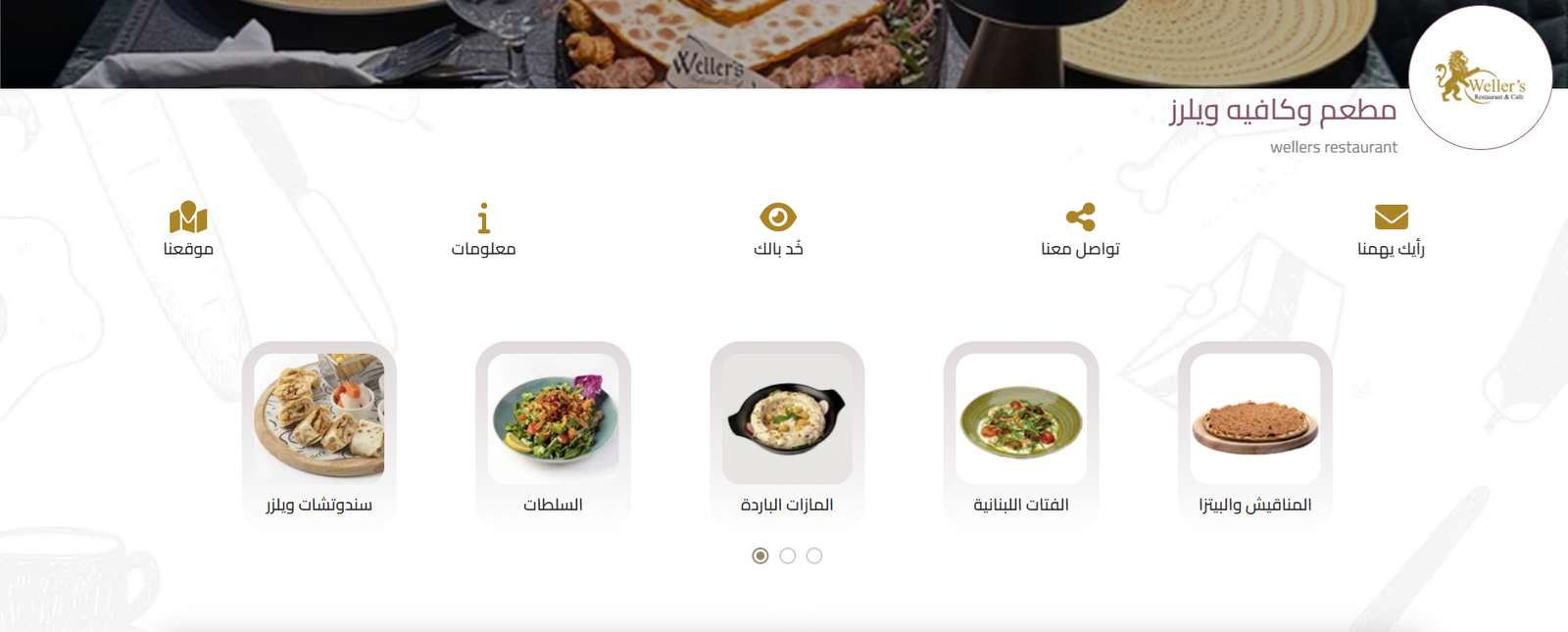Go to the second carousel page dot
The image size is (1568, 632).
pyautogui.click(x=787, y=556)
